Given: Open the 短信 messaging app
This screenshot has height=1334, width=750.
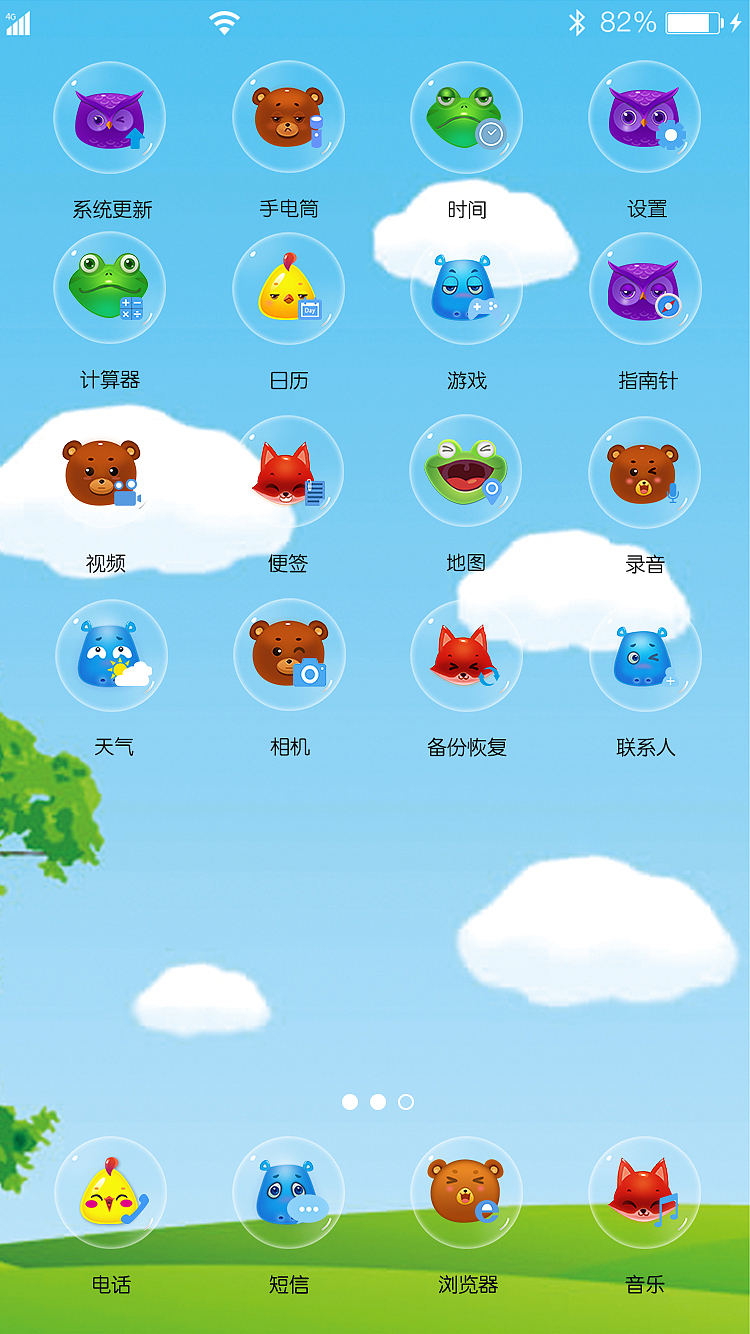Looking at the screenshot, I should (x=289, y=1192).
